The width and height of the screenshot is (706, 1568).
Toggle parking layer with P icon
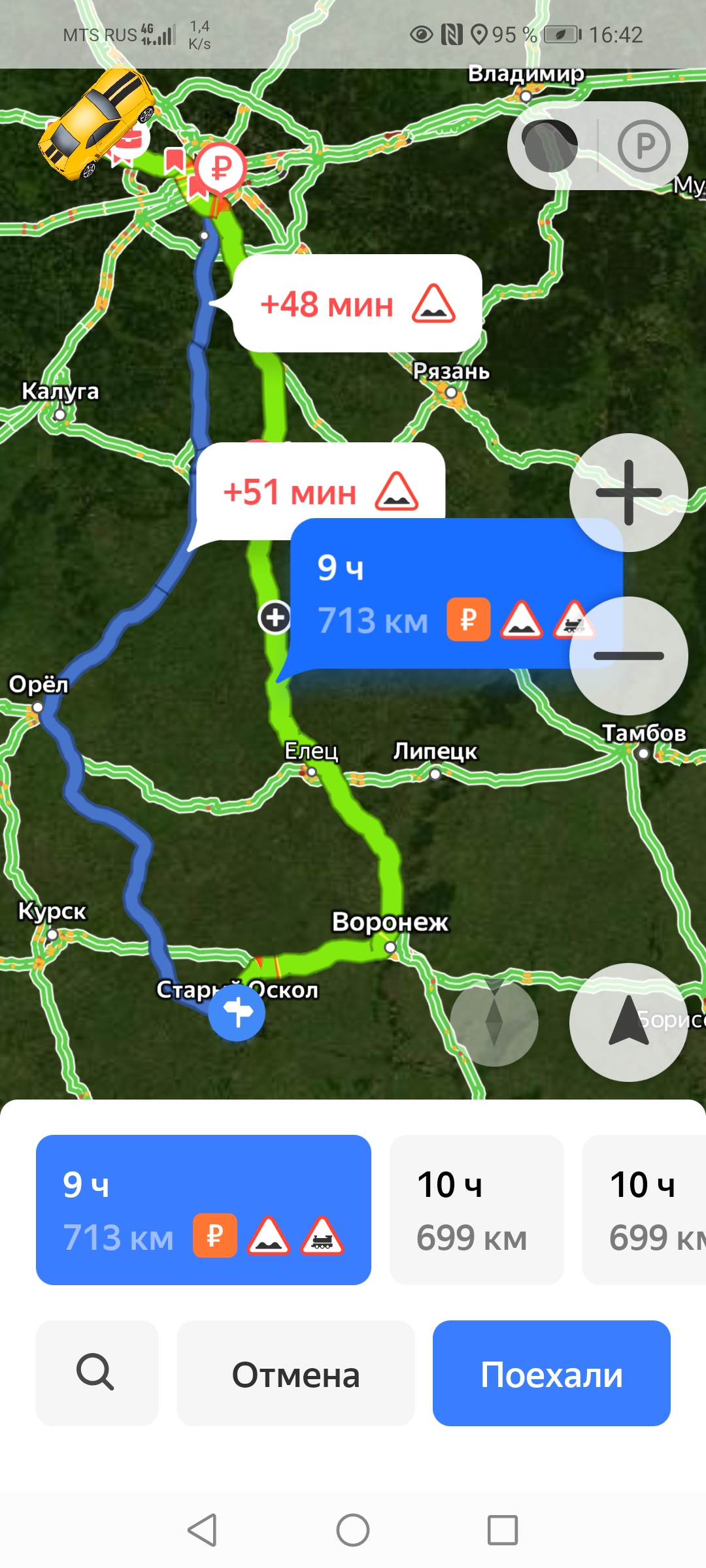(x=644, y=146)
